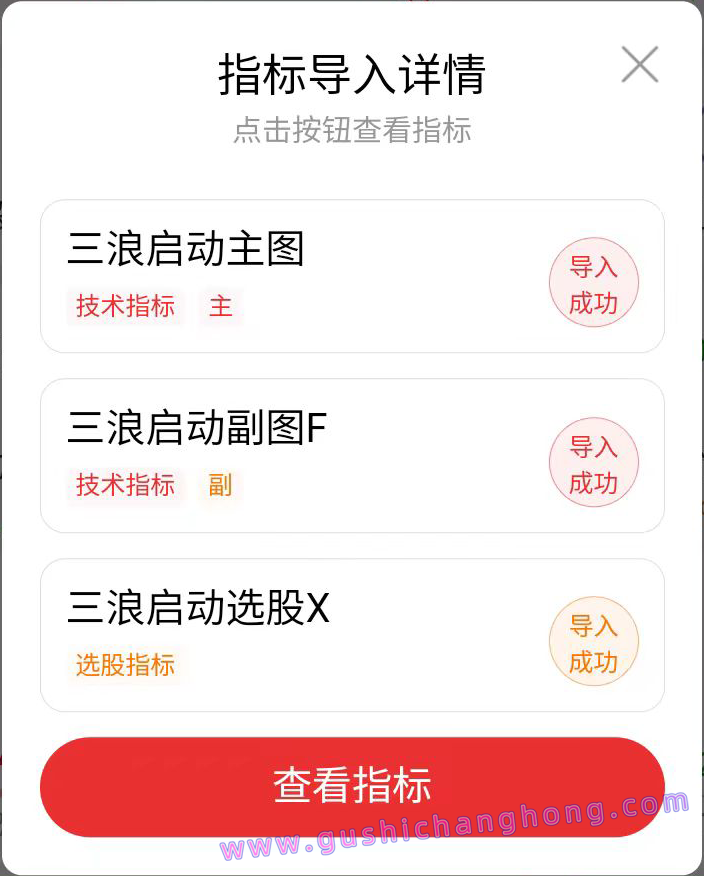704x876 pixels.
Task: Open the 三浪启动主图 indicator card
Action: [300, 276]
